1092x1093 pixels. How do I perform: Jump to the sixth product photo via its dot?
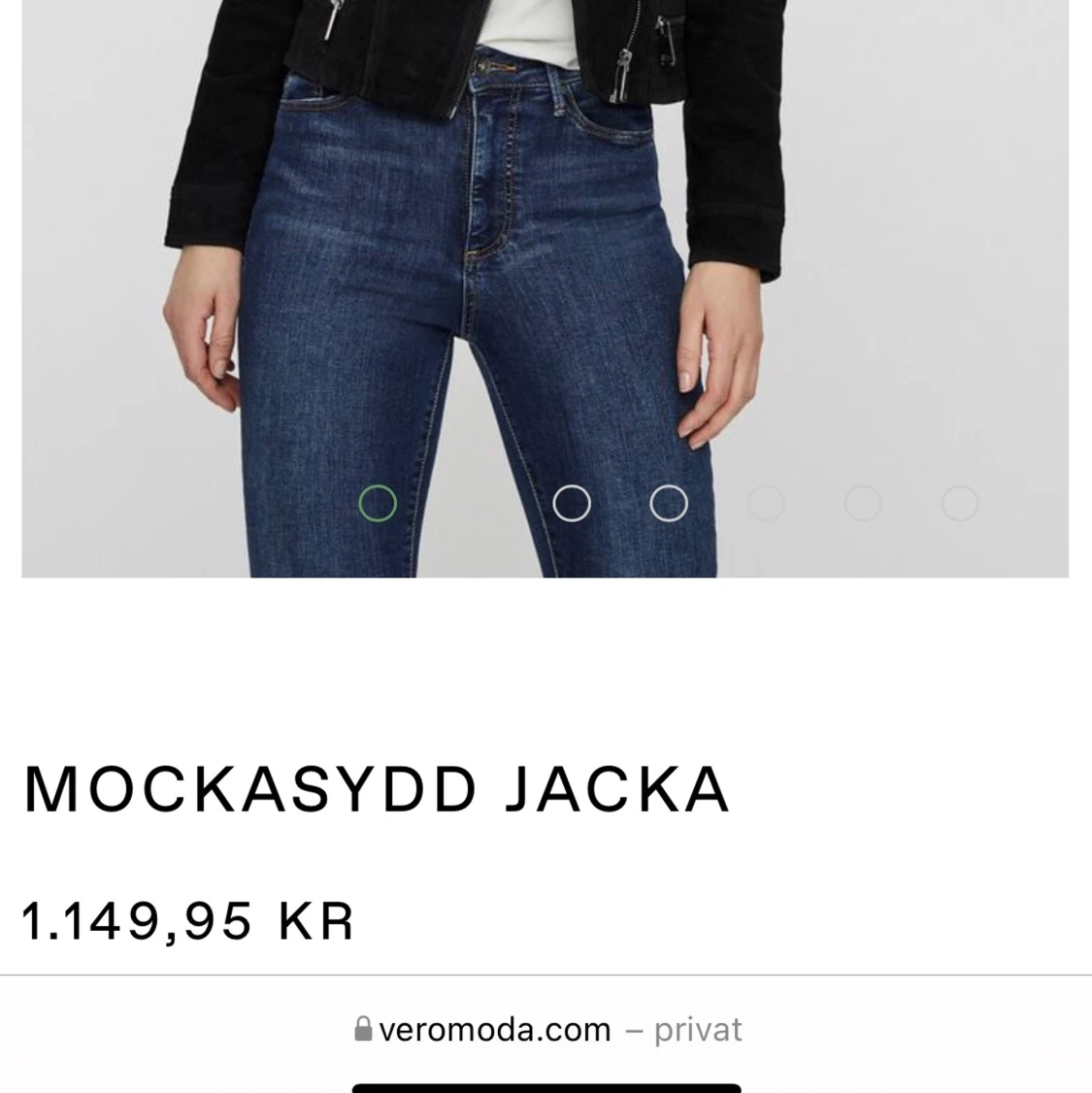point(959,503)
